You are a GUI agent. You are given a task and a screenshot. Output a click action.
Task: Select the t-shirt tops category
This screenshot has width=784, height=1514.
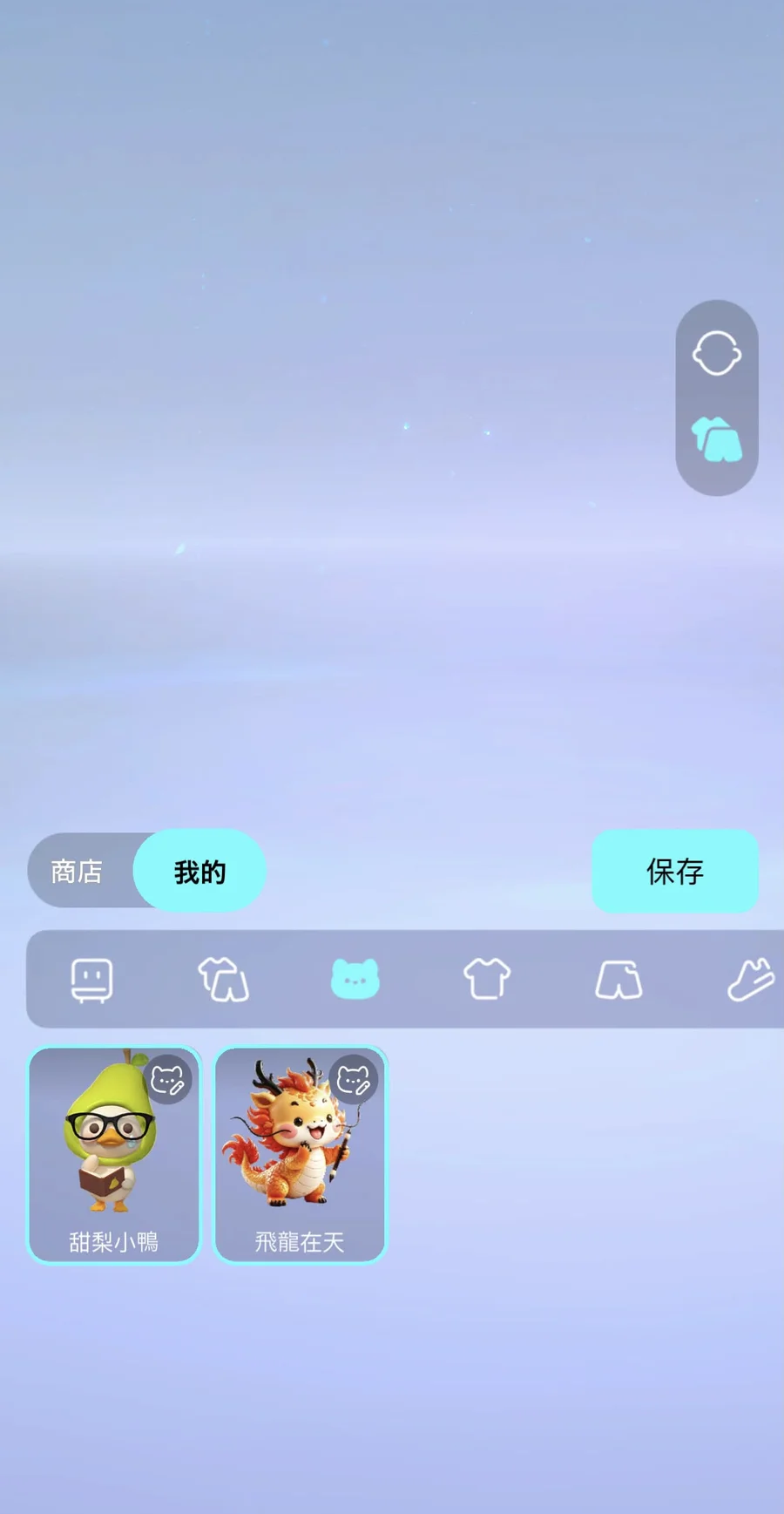pyautogui.click(x=487, y=979)
